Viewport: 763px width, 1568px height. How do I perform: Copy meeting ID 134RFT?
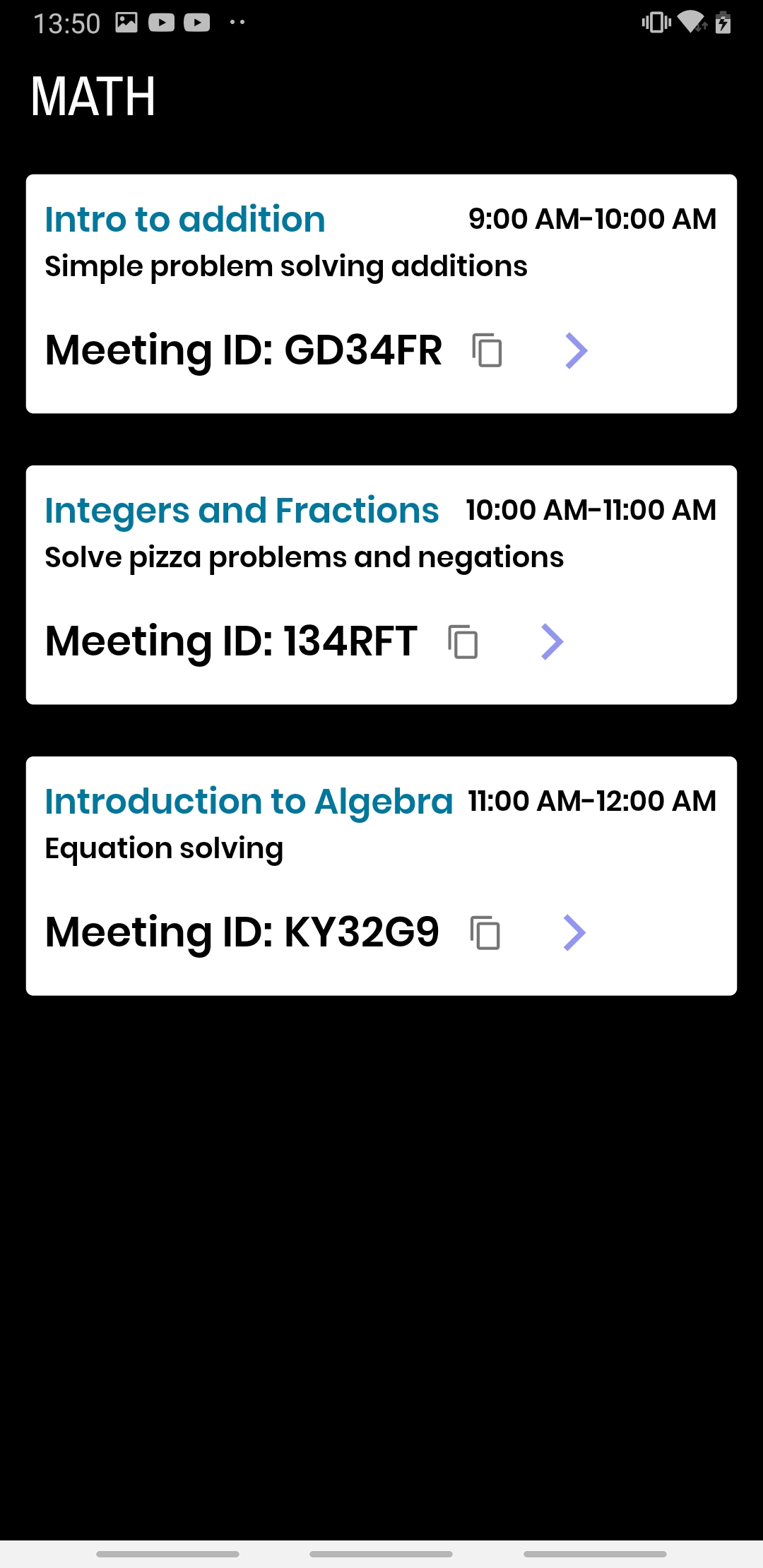tap(463, 641)
